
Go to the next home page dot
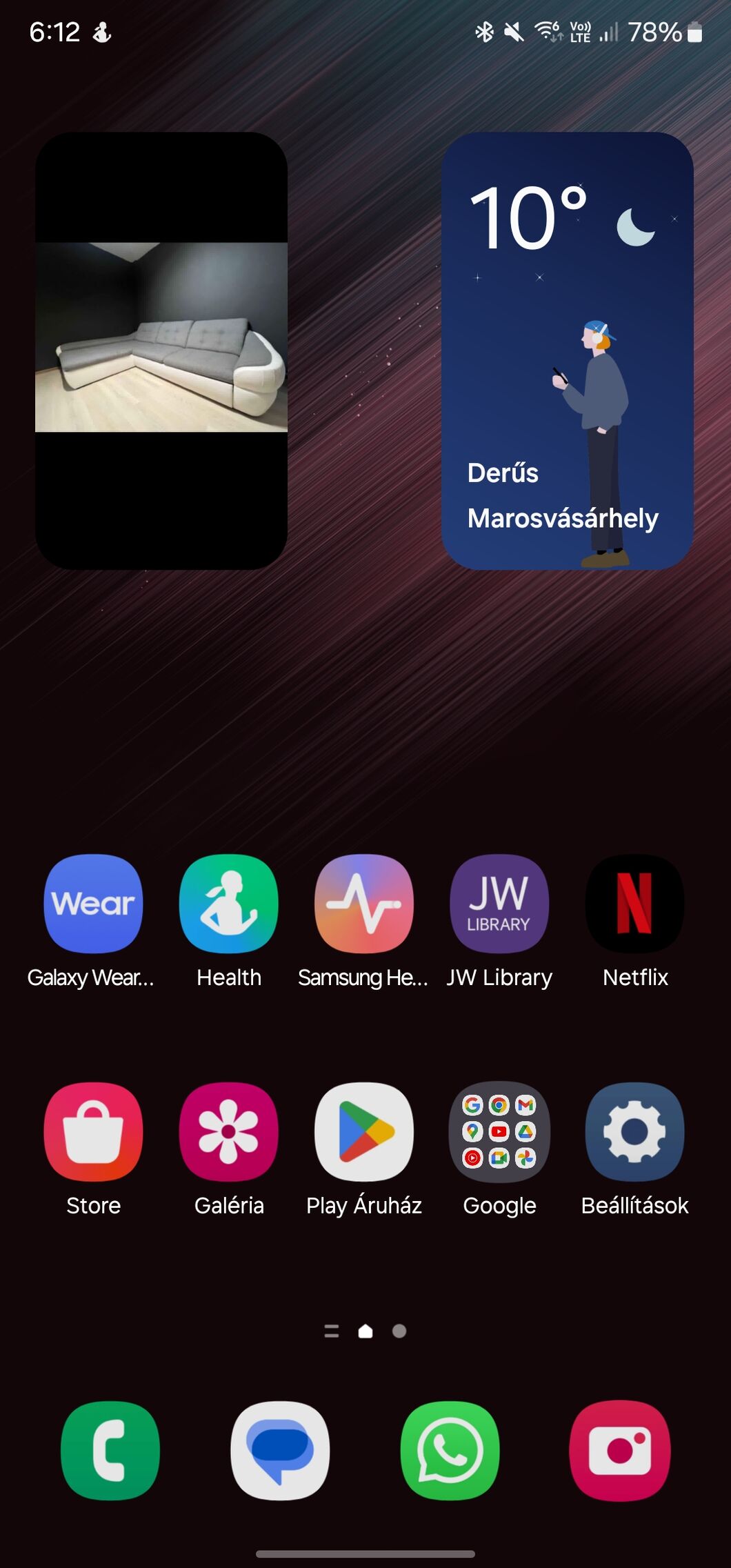pos(399,1331)
